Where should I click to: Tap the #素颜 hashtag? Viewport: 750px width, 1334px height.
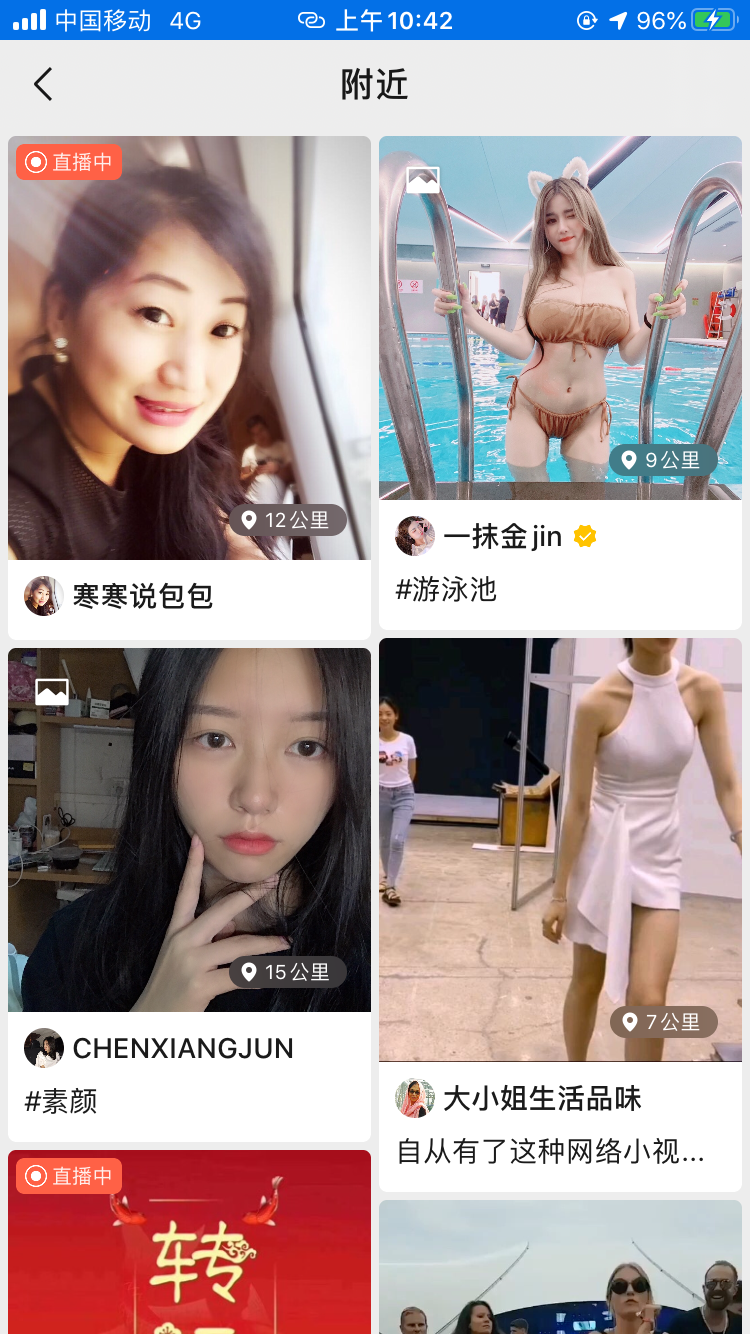(61, 1101)
